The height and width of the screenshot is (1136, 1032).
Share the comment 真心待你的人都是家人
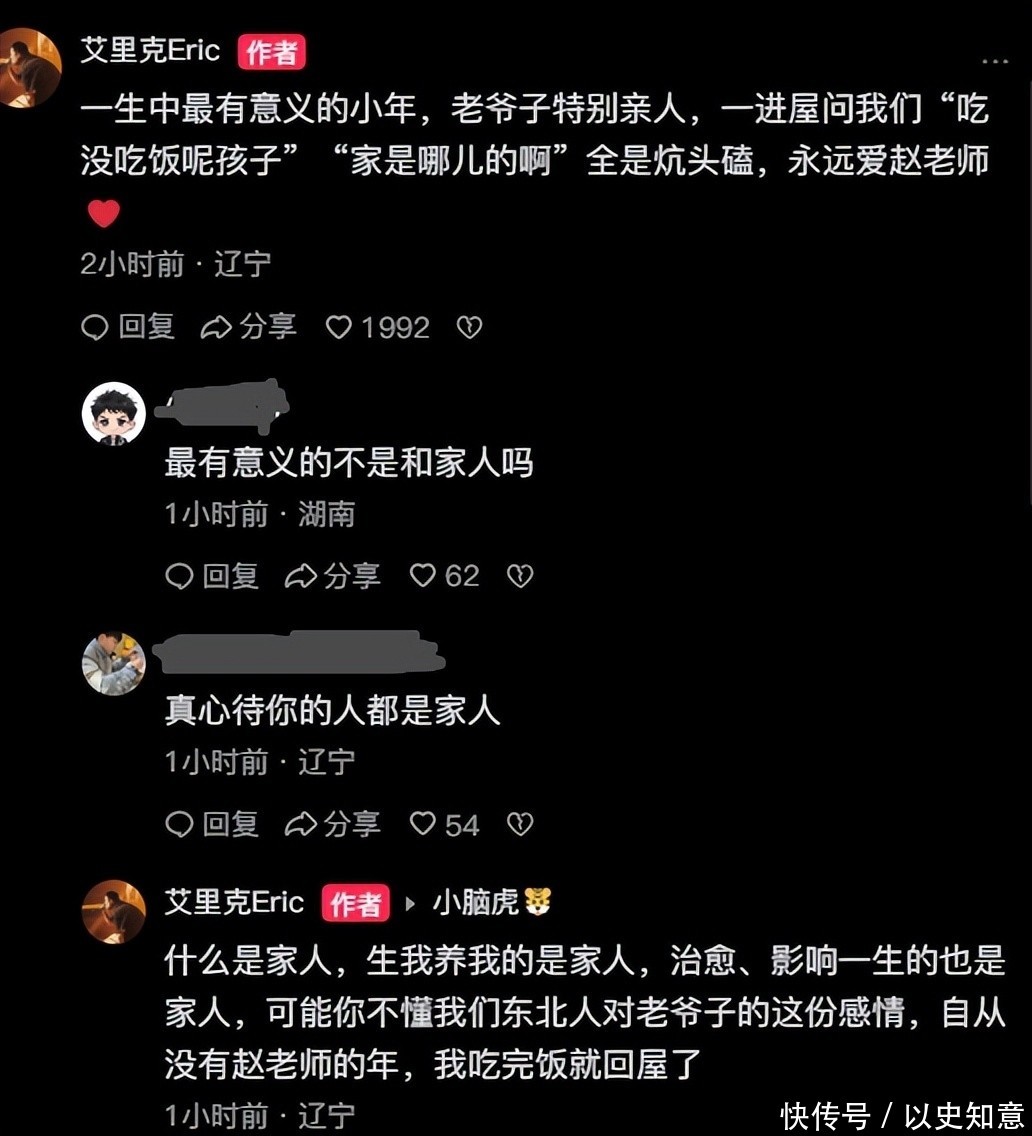point(333,823)
